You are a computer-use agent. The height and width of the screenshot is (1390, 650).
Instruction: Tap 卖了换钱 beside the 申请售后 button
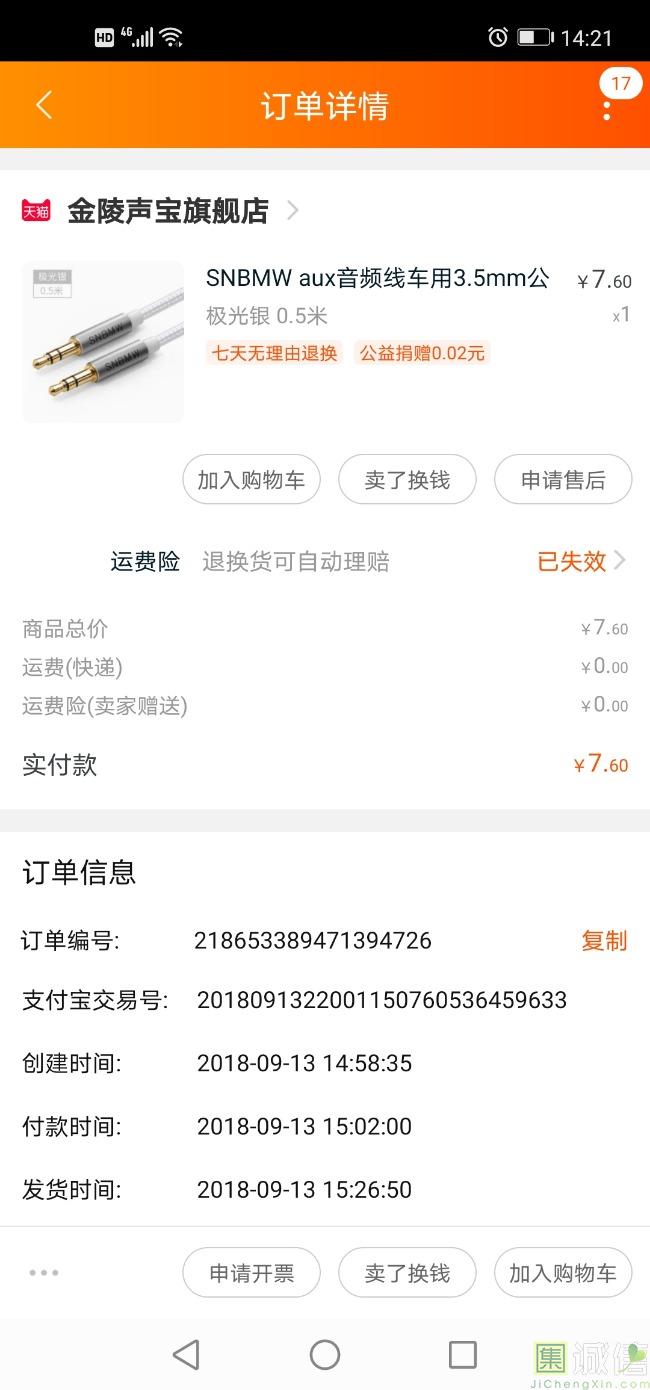(407, 480)
